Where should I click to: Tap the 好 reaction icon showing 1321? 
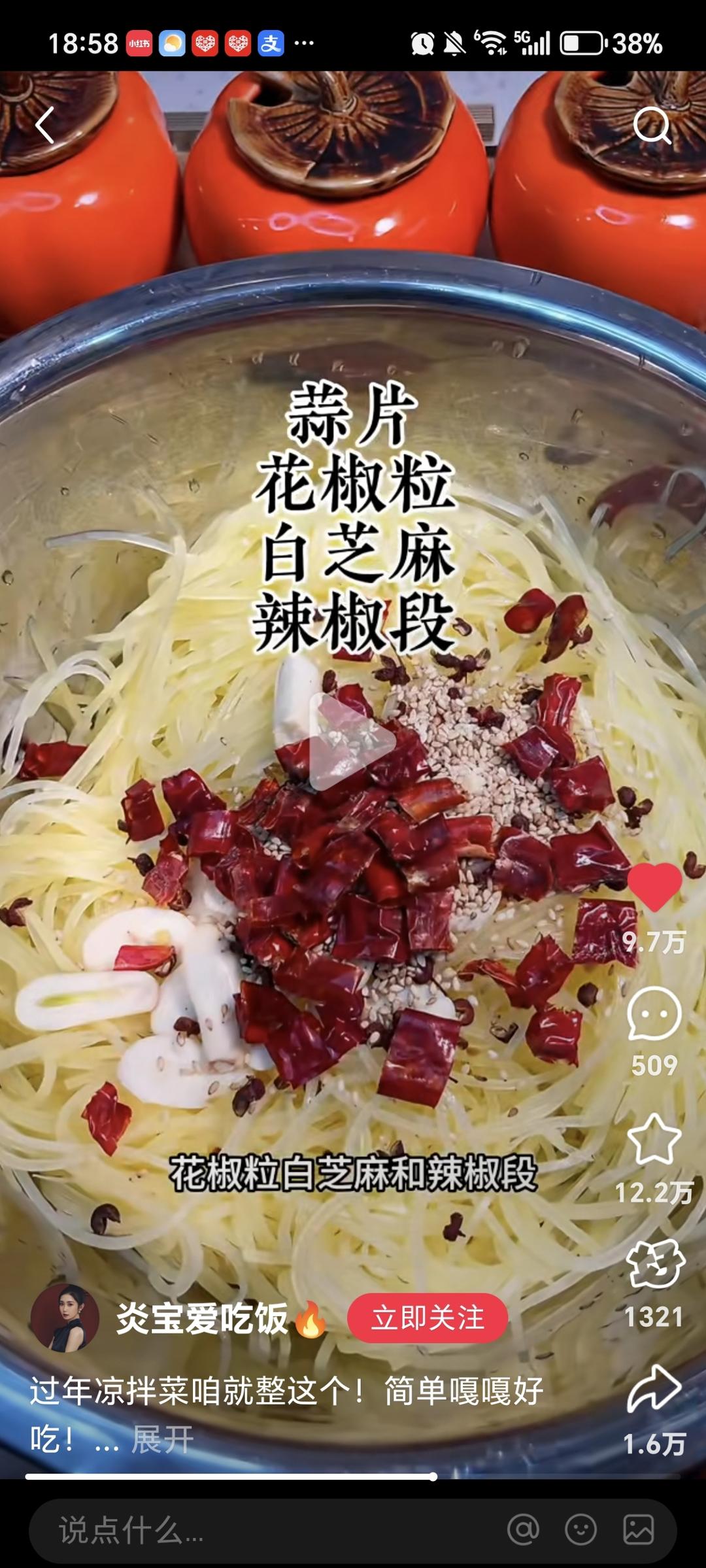[x=654, y=1265]
